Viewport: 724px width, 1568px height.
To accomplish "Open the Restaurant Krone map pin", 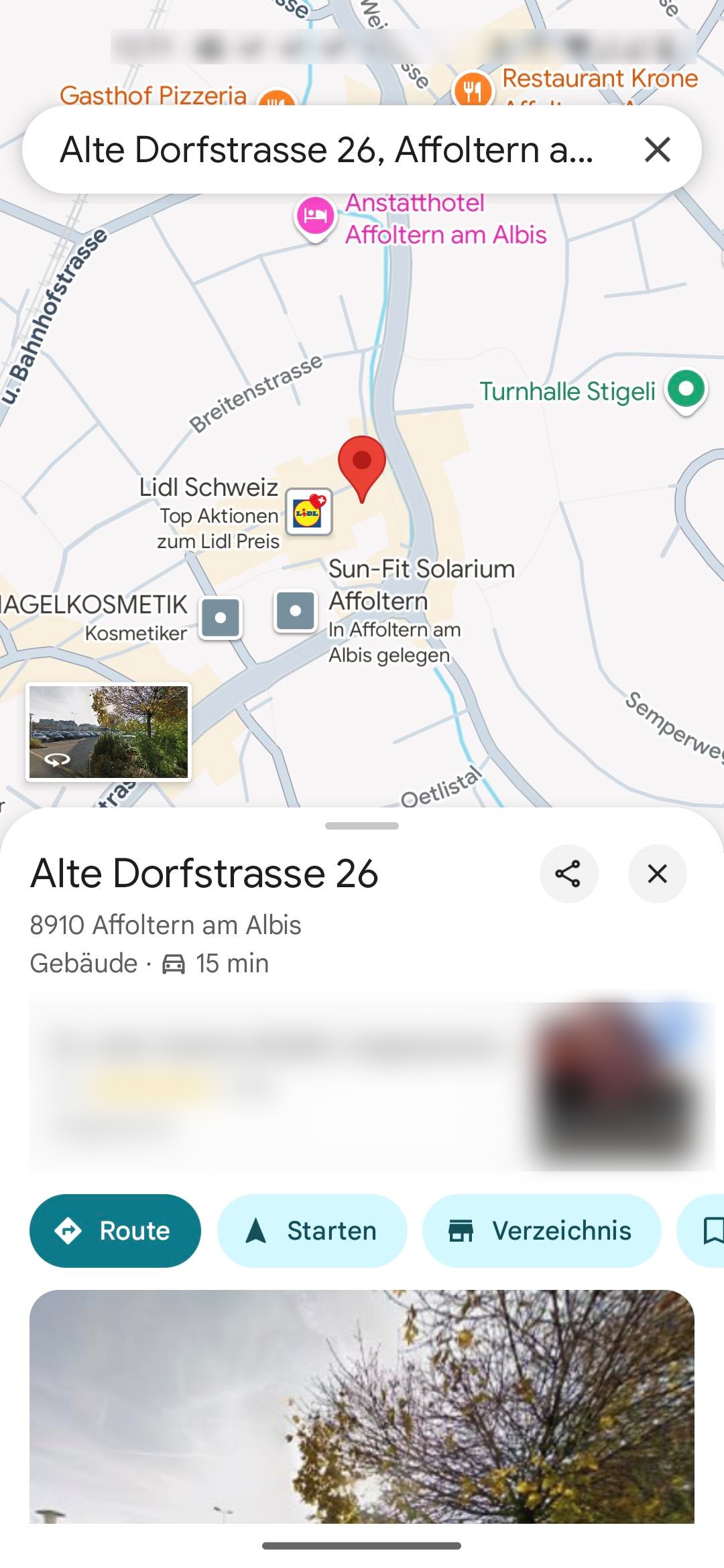I will coord(473,89).
